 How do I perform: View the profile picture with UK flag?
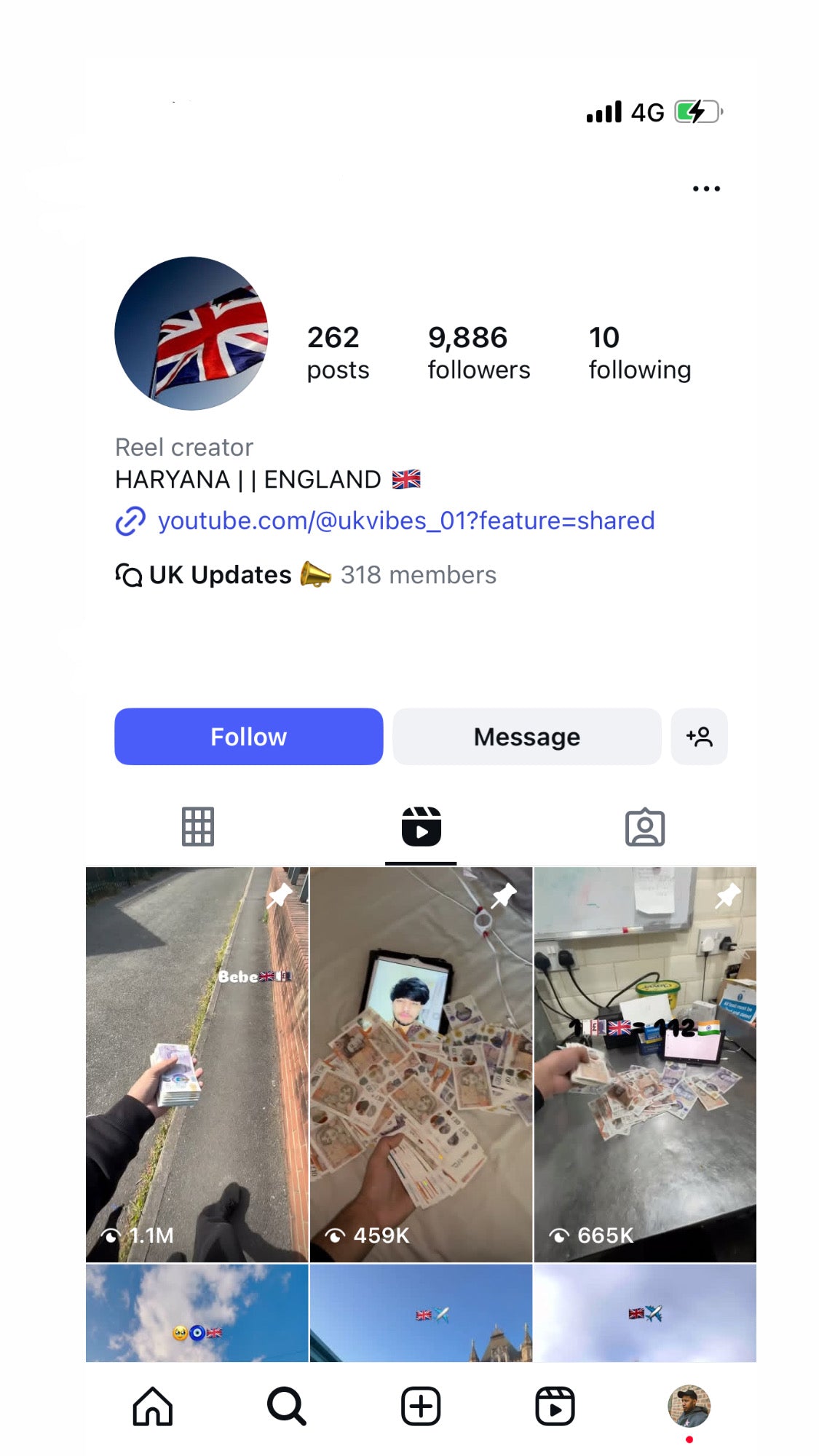coord(191,333)
